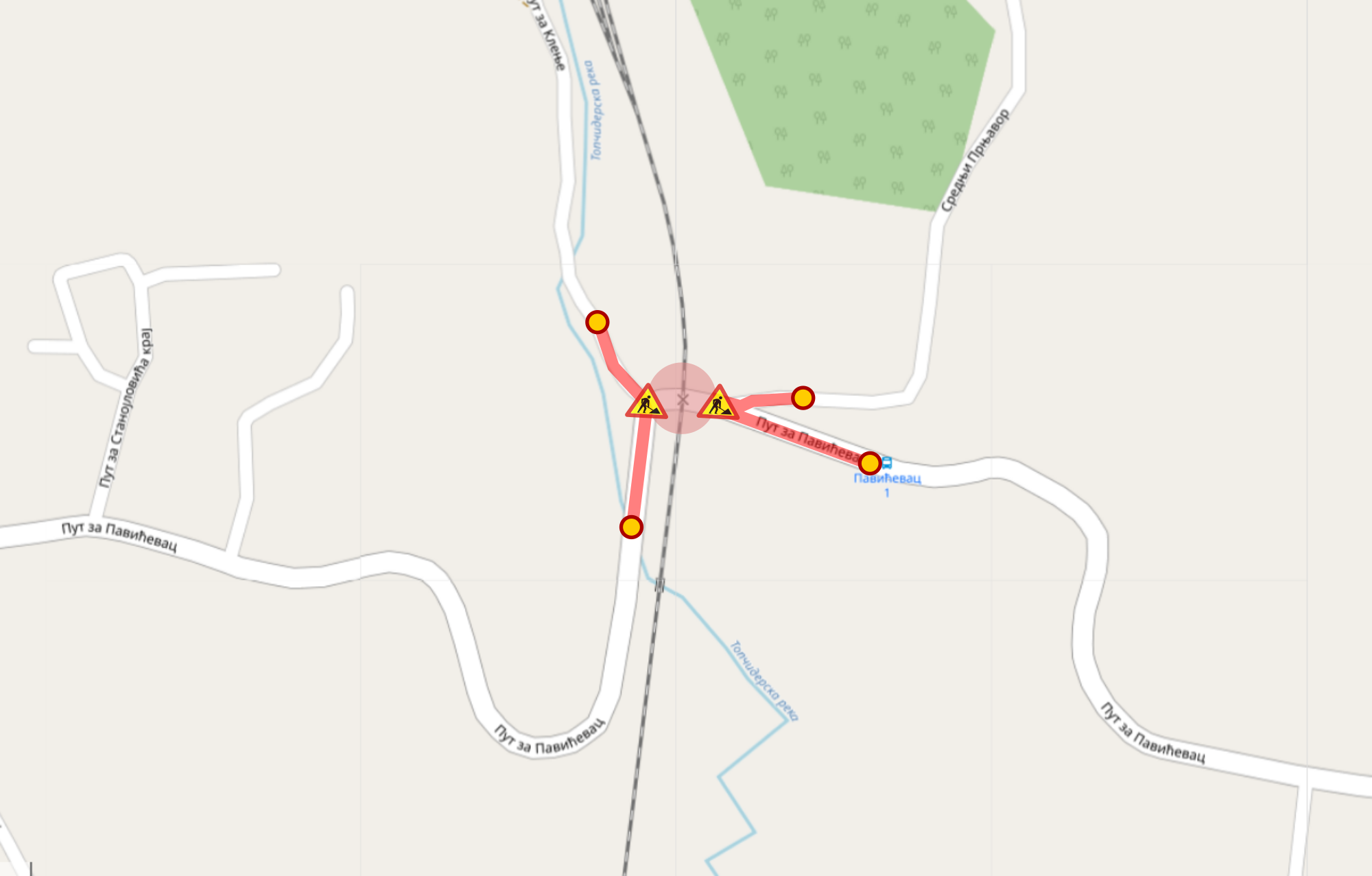
Task: Select the yellow marker on the Пут за Клење road
Action: 597,322
